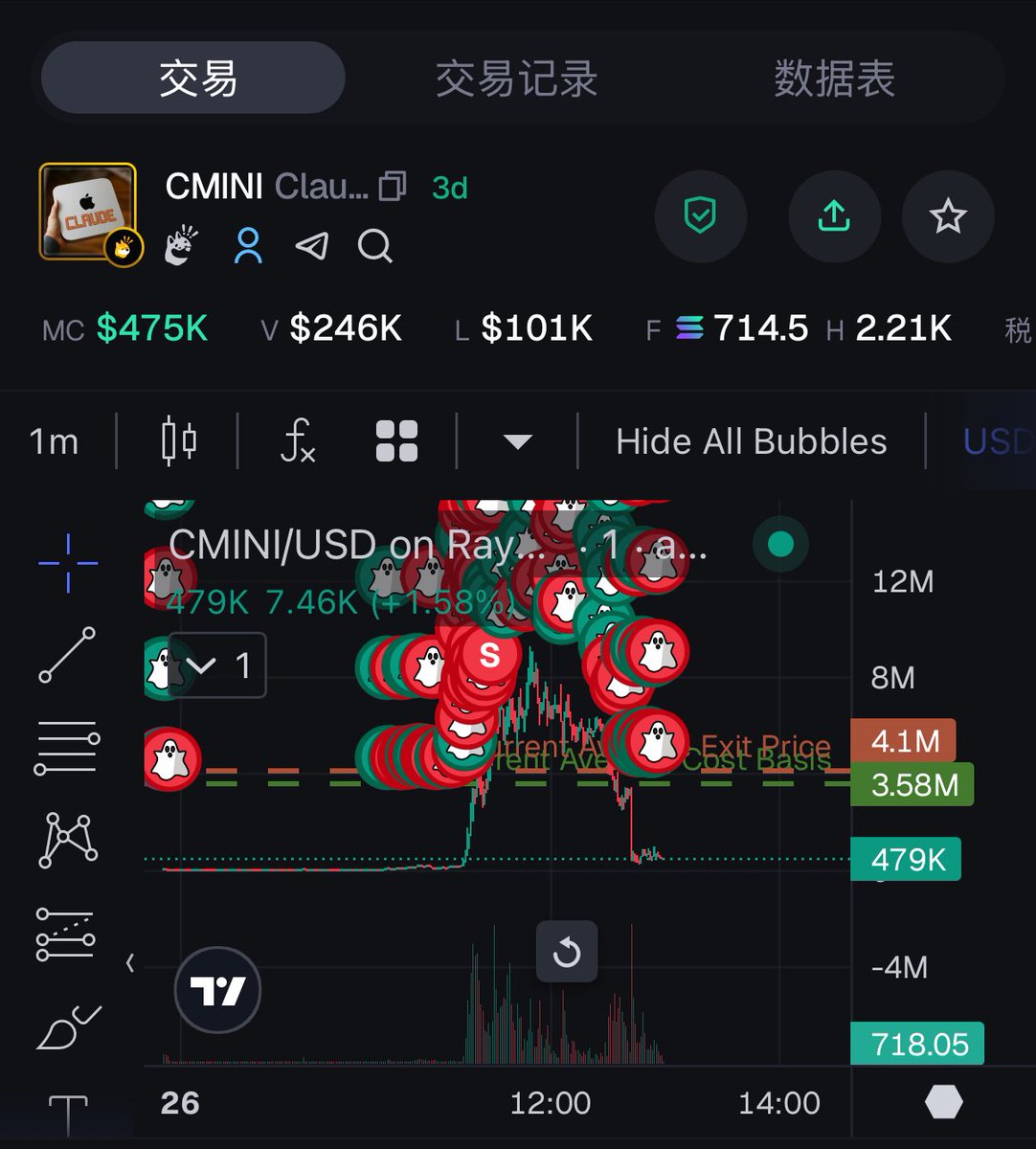Open the chart layout grid
This screenshot has width=1036, height=1149.
tap(396, 441)
